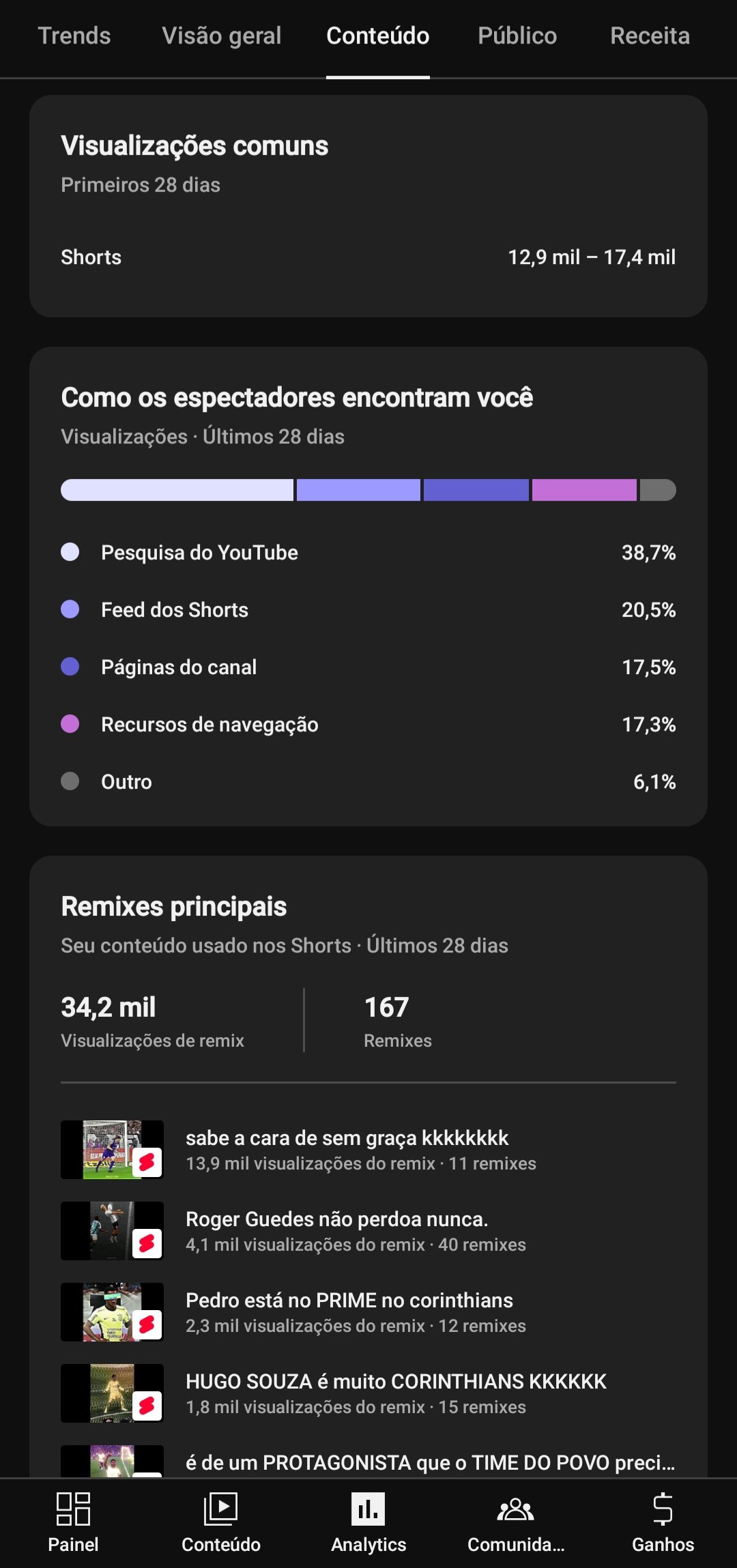Go to Painel in bottom navigation
Image resolution: width=737 pixels, height=1568 pixels.
73,1523
